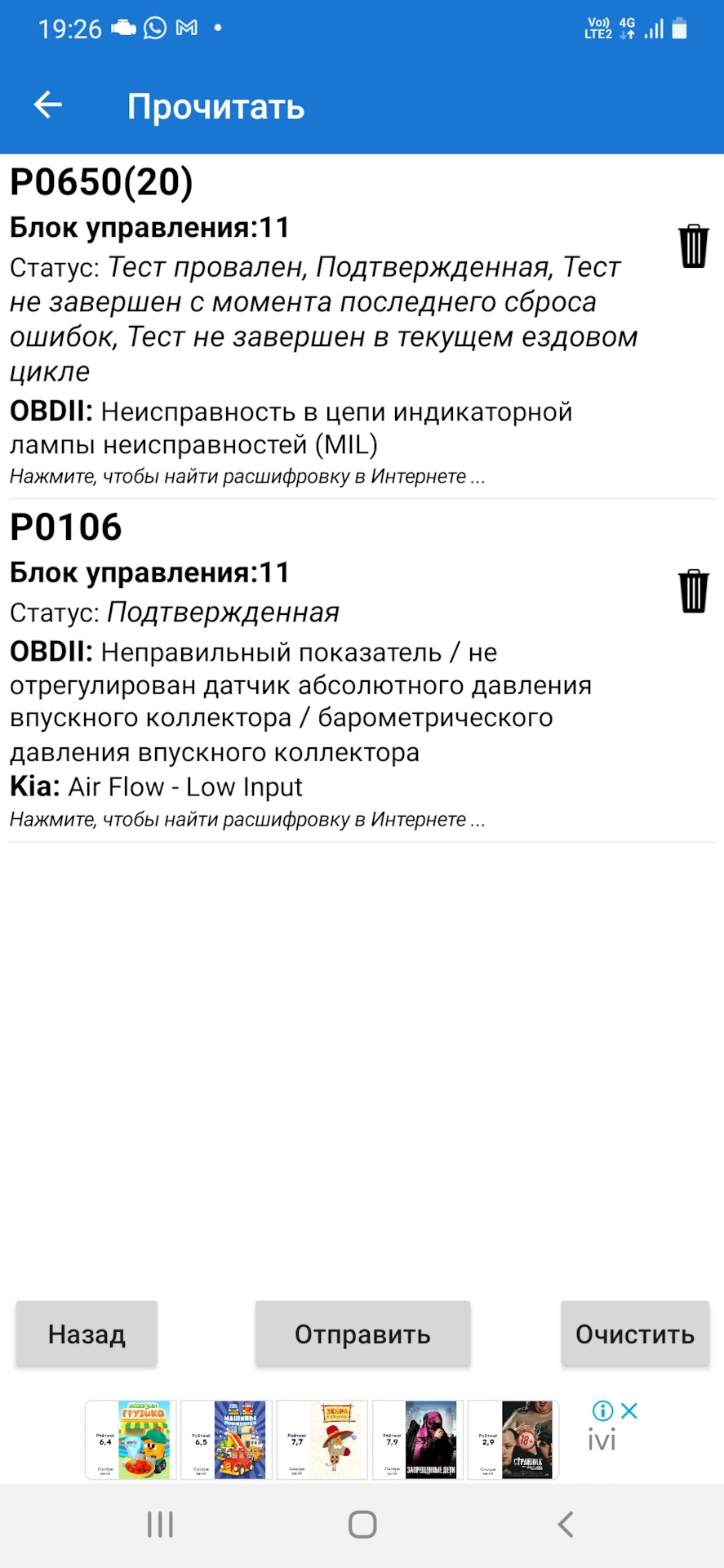Viewport: 724px width, 1568px height.
Task: Go to the home screen
Action: pos(362,1525)
